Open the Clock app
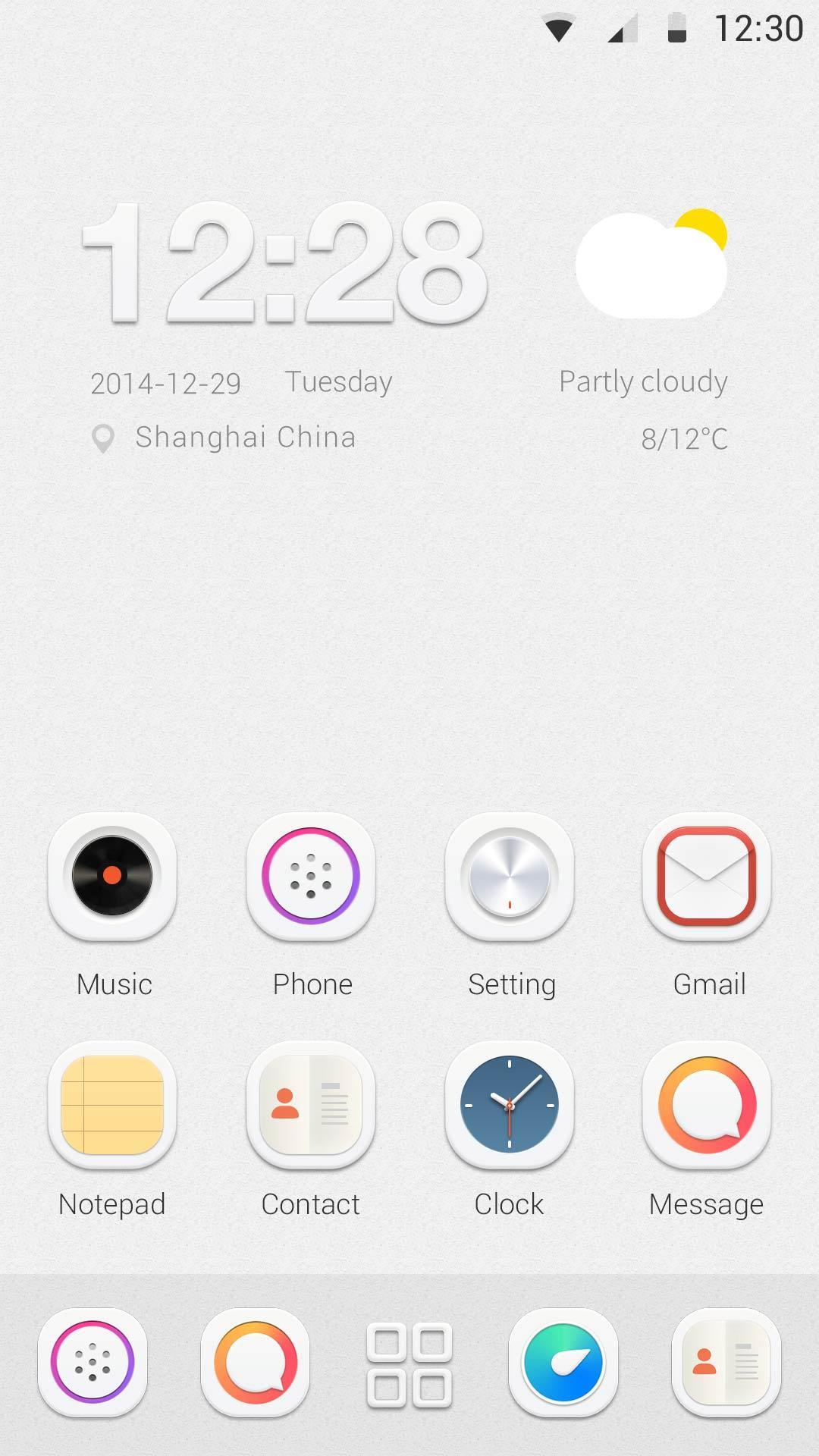Viewport: 819px width, 1456px height. 510,1106
